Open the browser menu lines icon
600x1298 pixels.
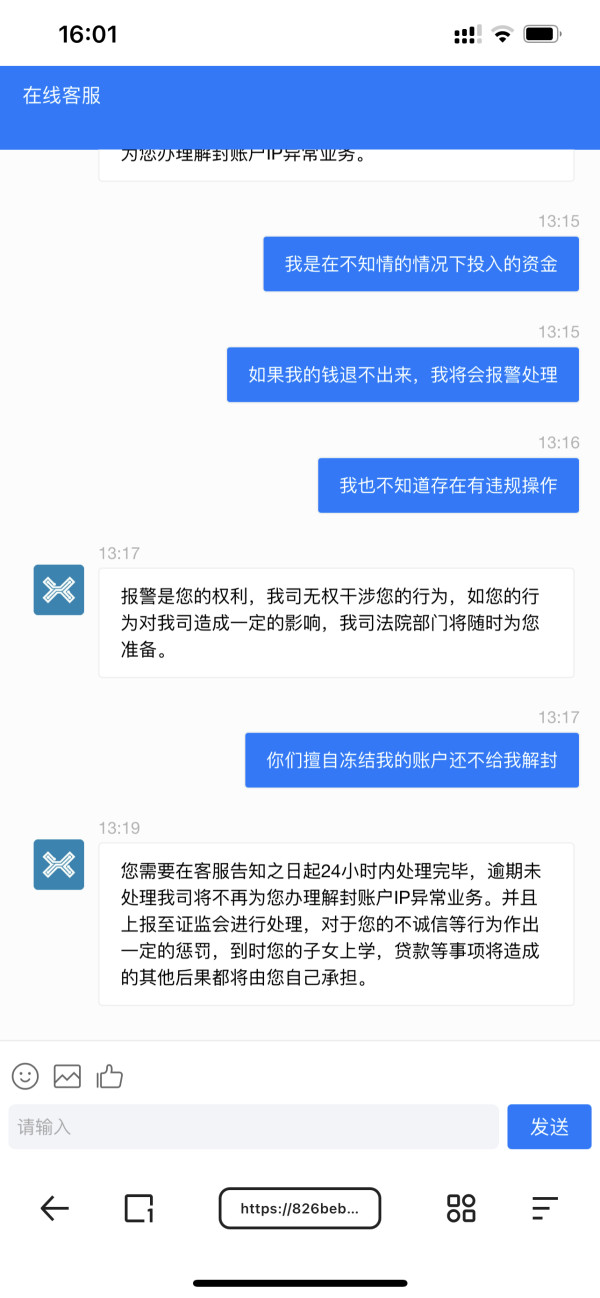tap(544, 1208)
